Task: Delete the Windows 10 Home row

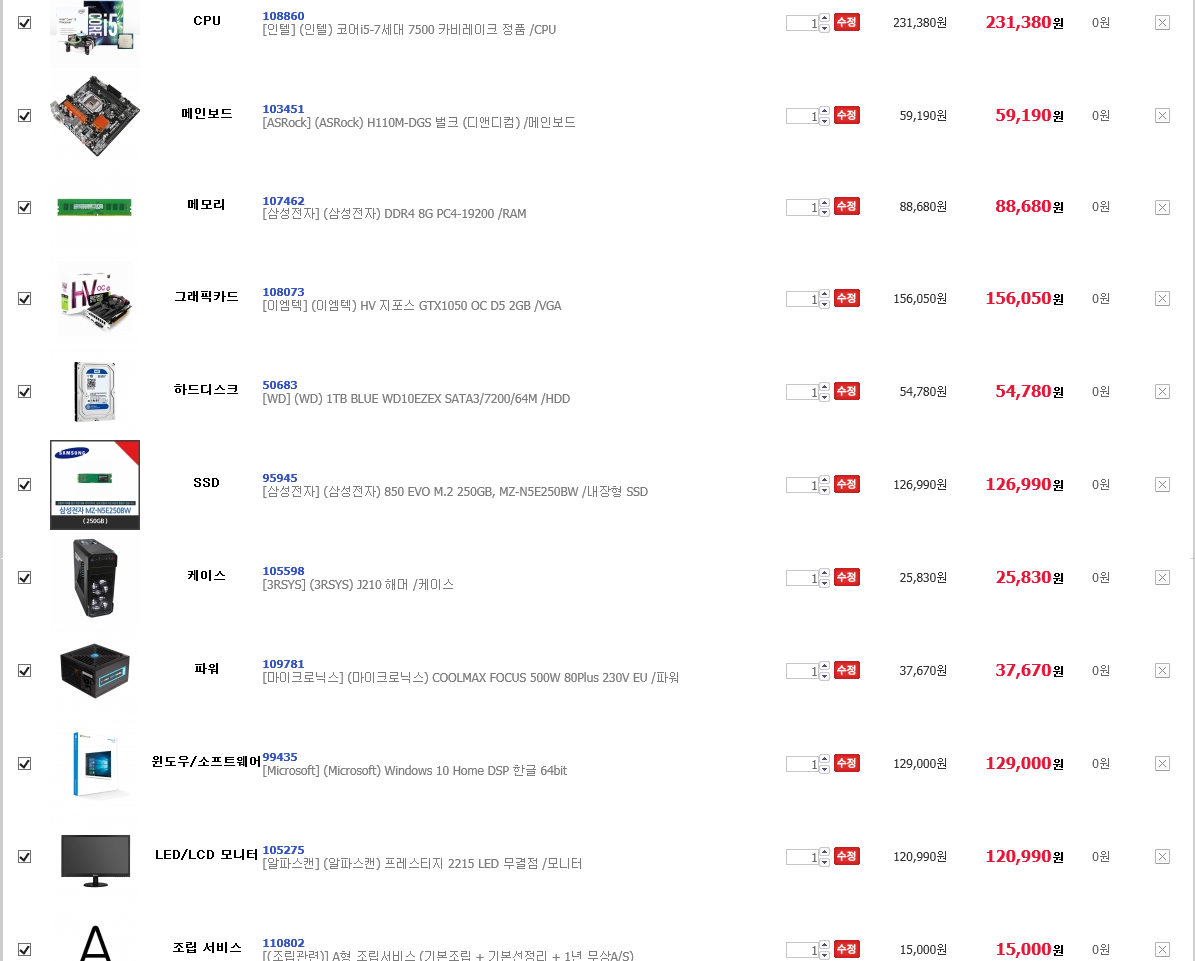Action: click(x=1162, y=763)
